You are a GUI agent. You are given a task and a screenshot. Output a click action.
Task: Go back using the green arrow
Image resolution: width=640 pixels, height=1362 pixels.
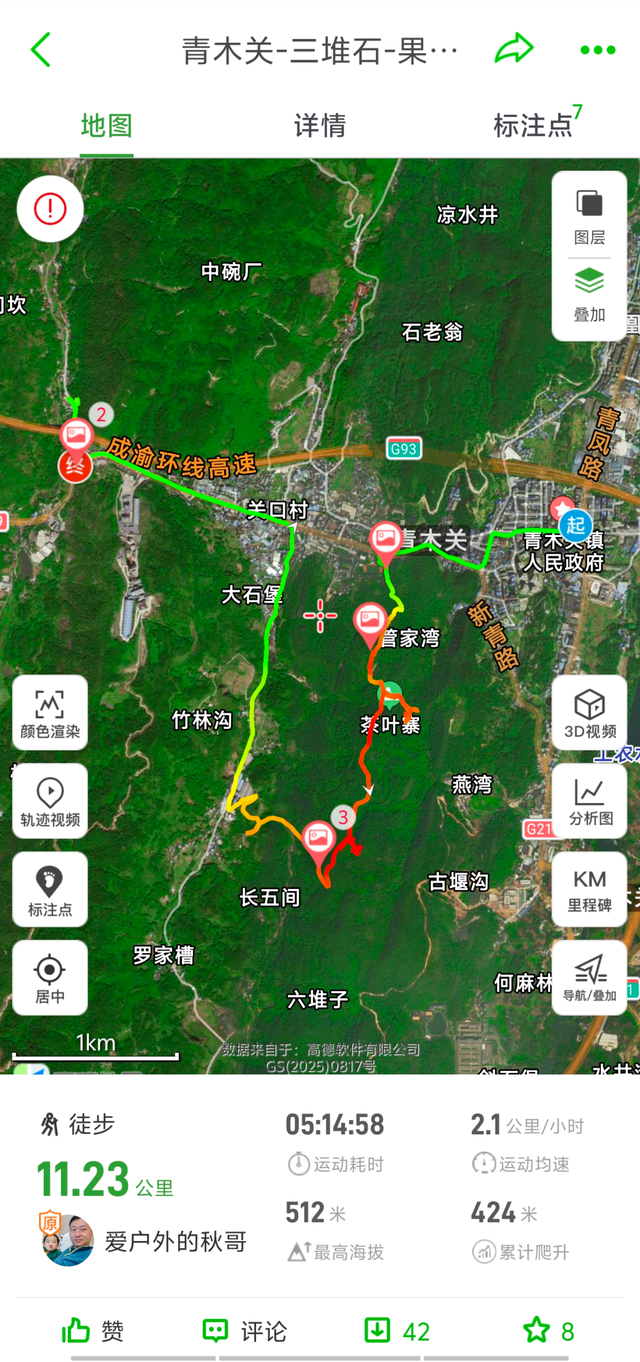coord(41,49)
